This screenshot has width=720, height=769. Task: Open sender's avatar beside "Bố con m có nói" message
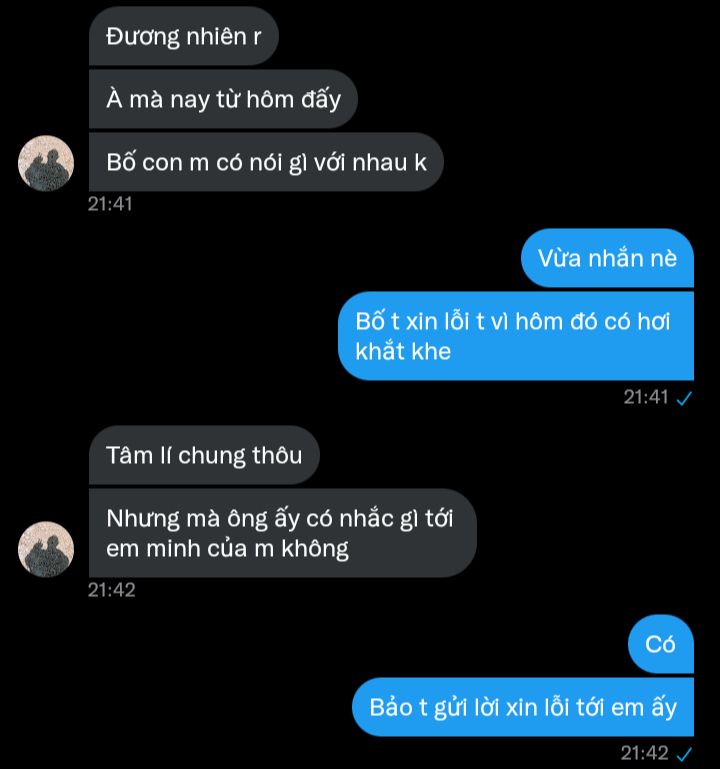(46, 162)
